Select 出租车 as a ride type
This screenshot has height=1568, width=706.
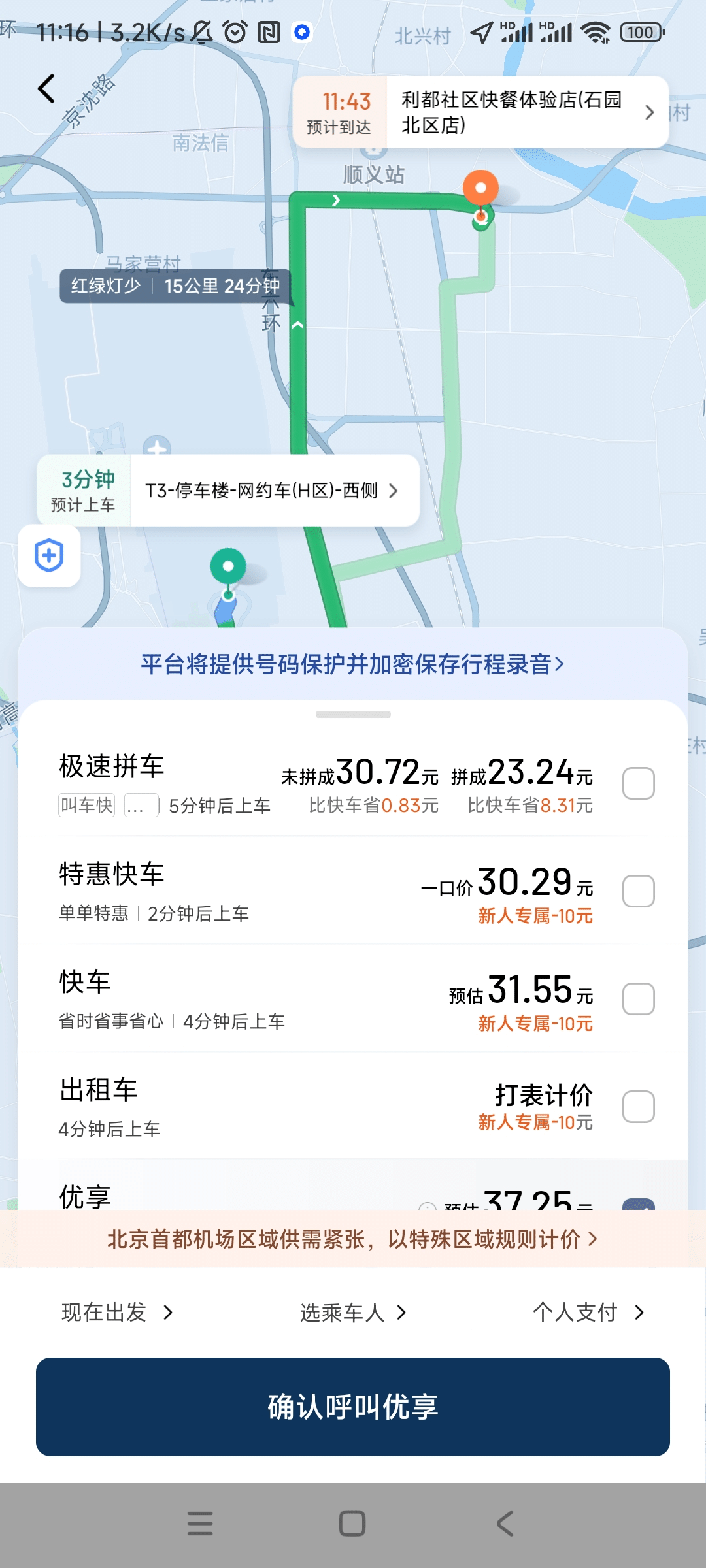pos(638,1107)
